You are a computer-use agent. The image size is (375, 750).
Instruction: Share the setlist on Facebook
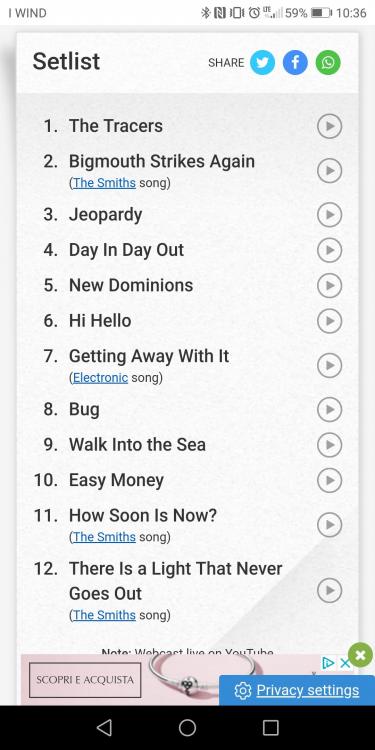(295, 63)
